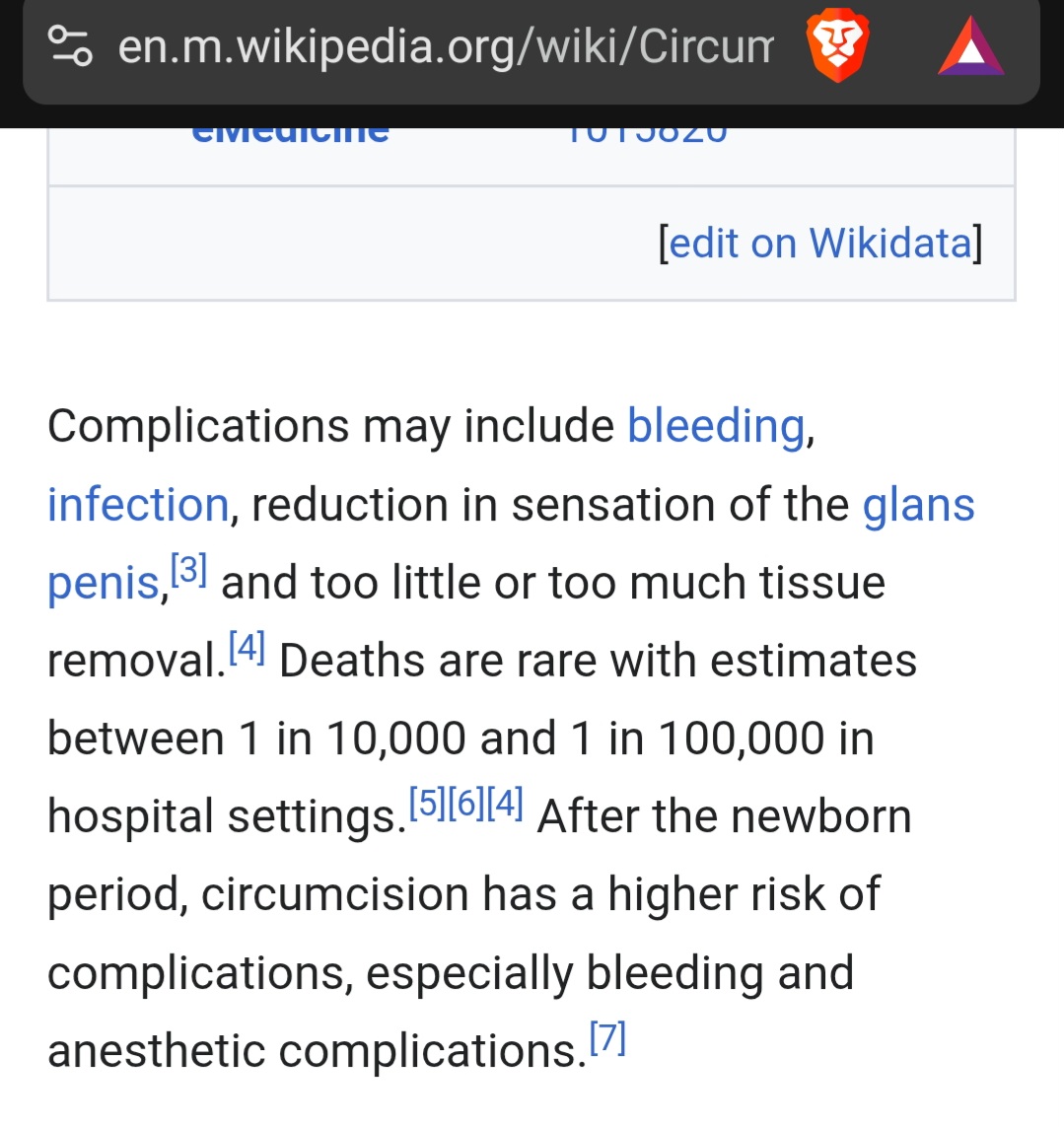View citation 7 reference
The width and height of the screenshot is (1064, 1127).
[607, 1038]
